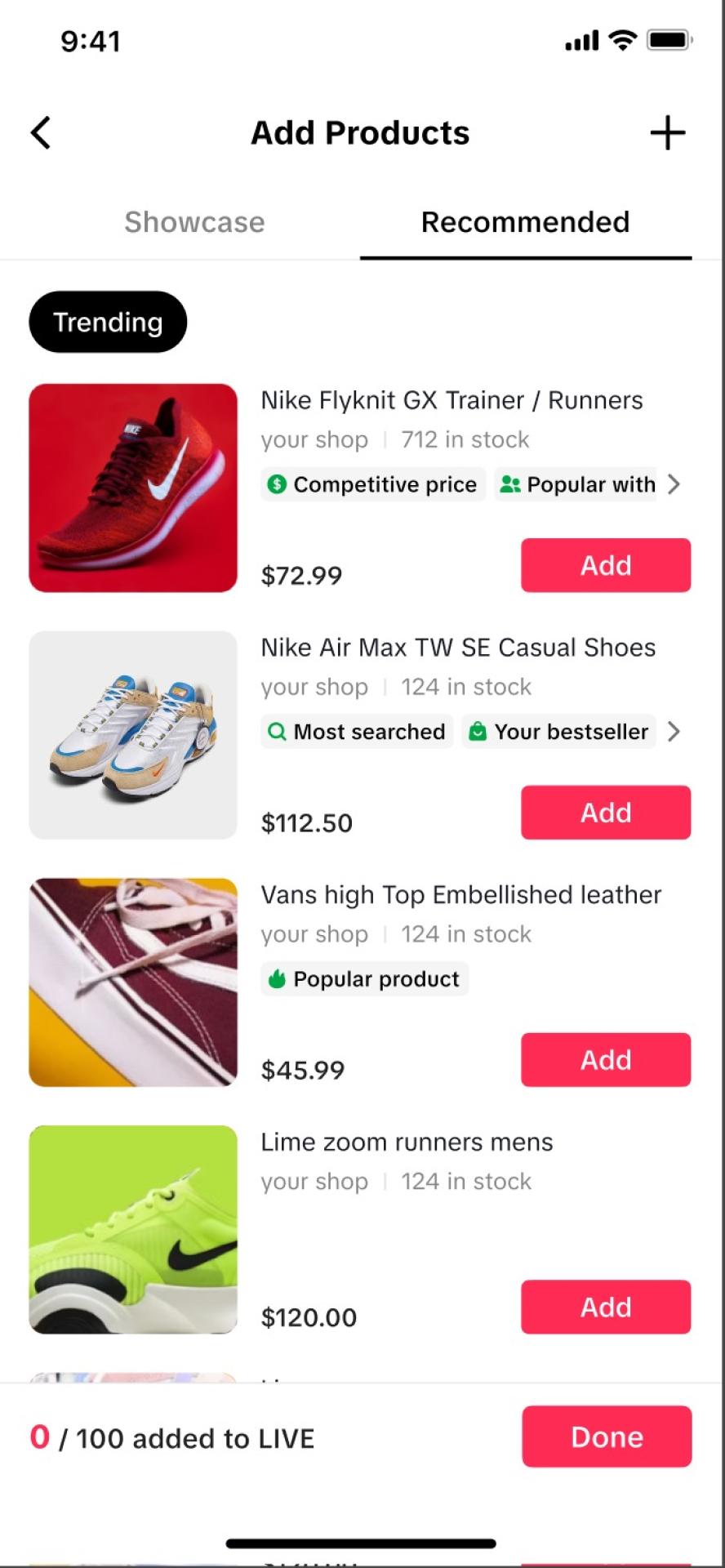
Task: Expand badges chevron on Nike Flyknit GX Trainer
Action: tap(675, 484)
